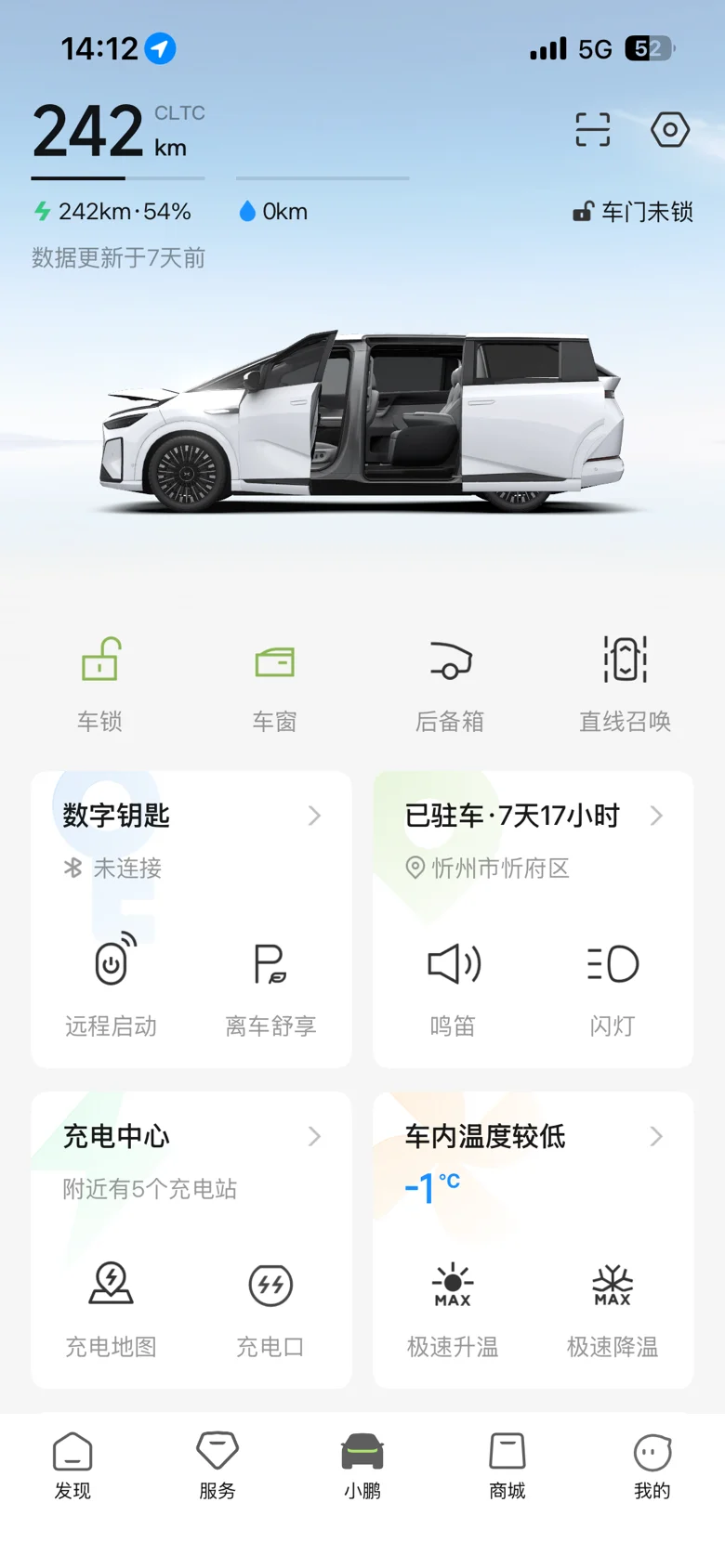Open the vehicle settings hexagon icon
This screenshot has height=1568, width=725.
click(669, 130)
